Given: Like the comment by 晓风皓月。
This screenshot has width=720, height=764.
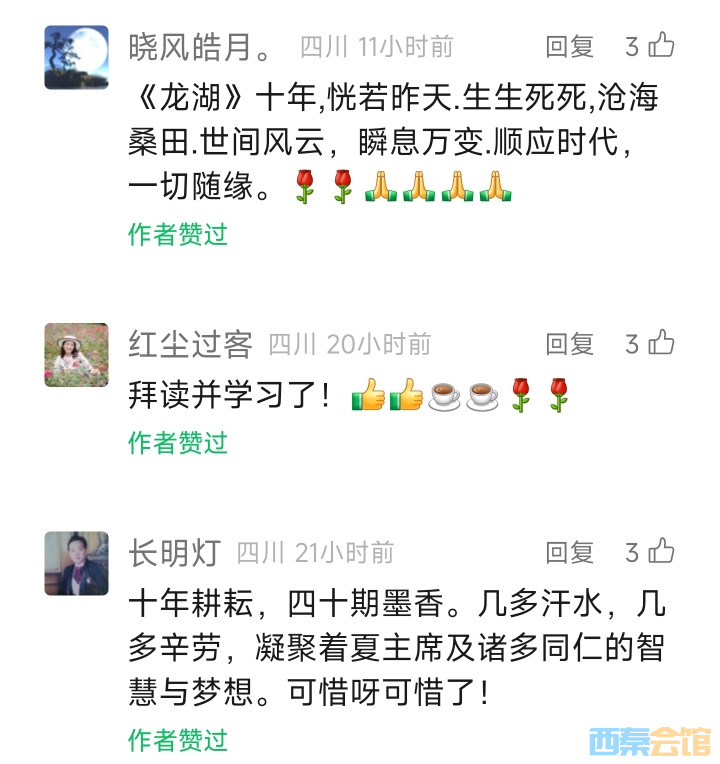Looking at the screenshot, I should (x=661, y=45).
